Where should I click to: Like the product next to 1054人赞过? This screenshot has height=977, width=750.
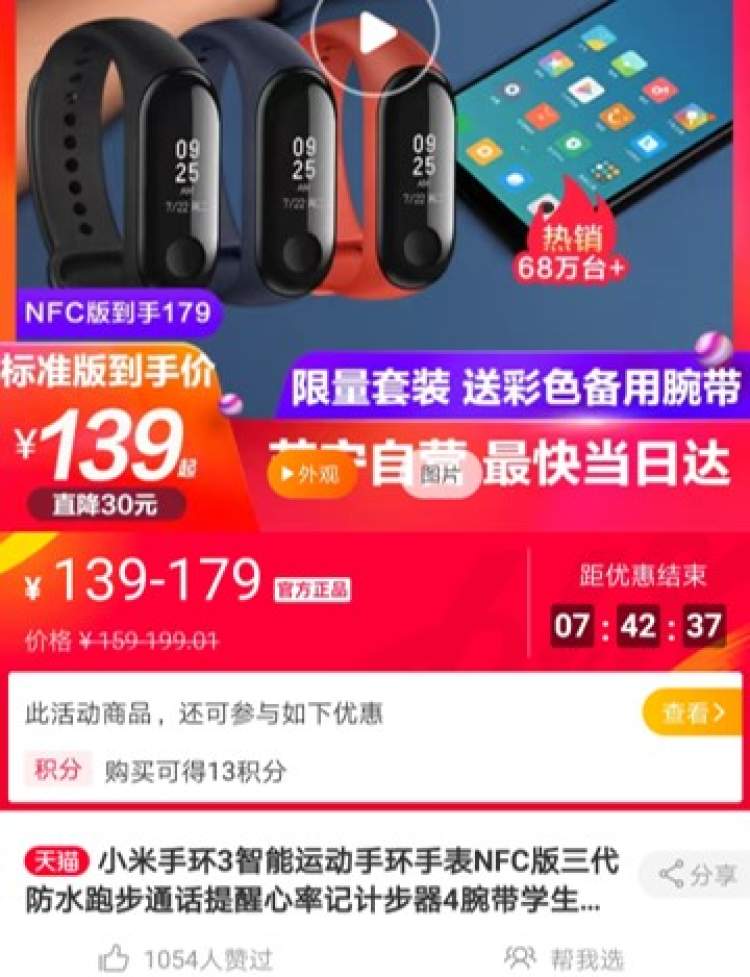pos(116,959)
